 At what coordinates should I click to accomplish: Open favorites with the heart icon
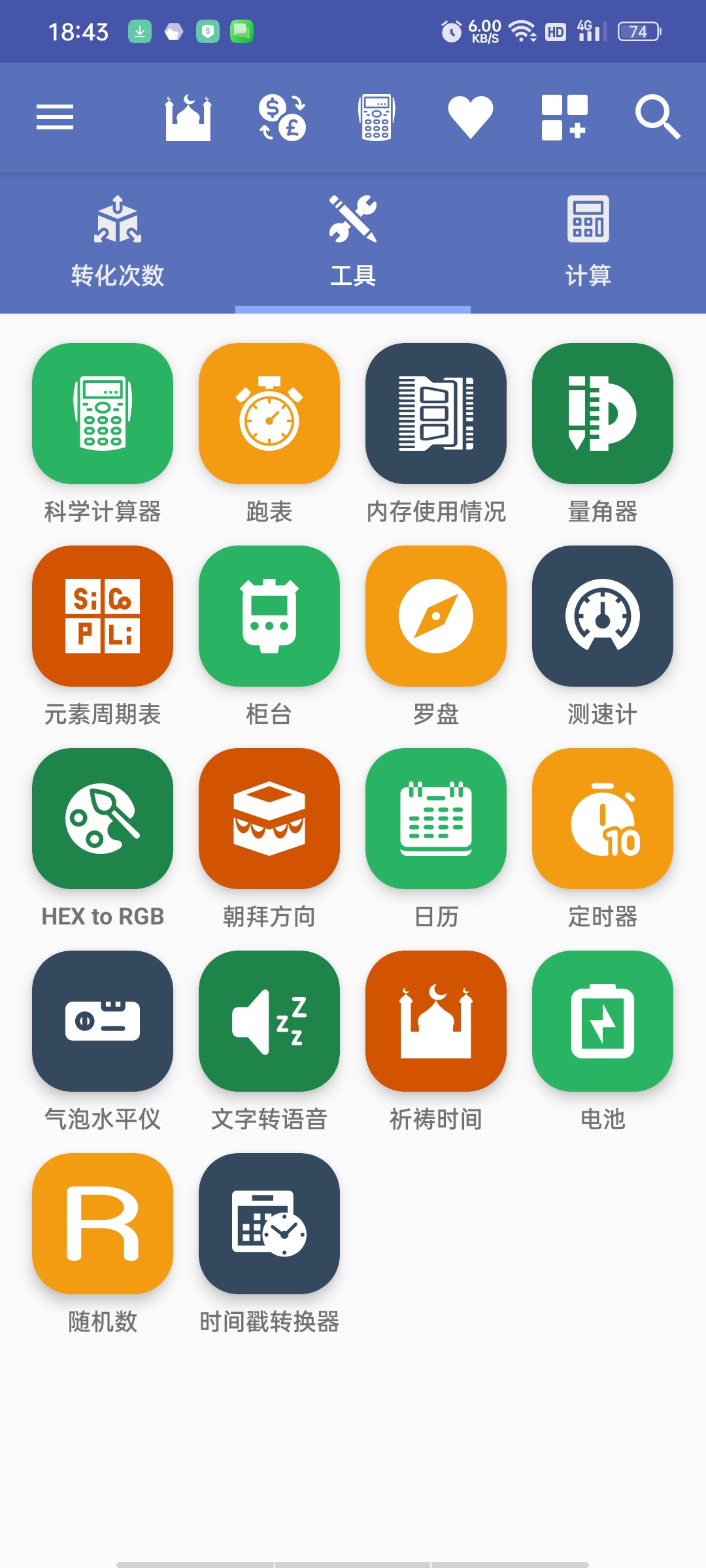[471, 118]
